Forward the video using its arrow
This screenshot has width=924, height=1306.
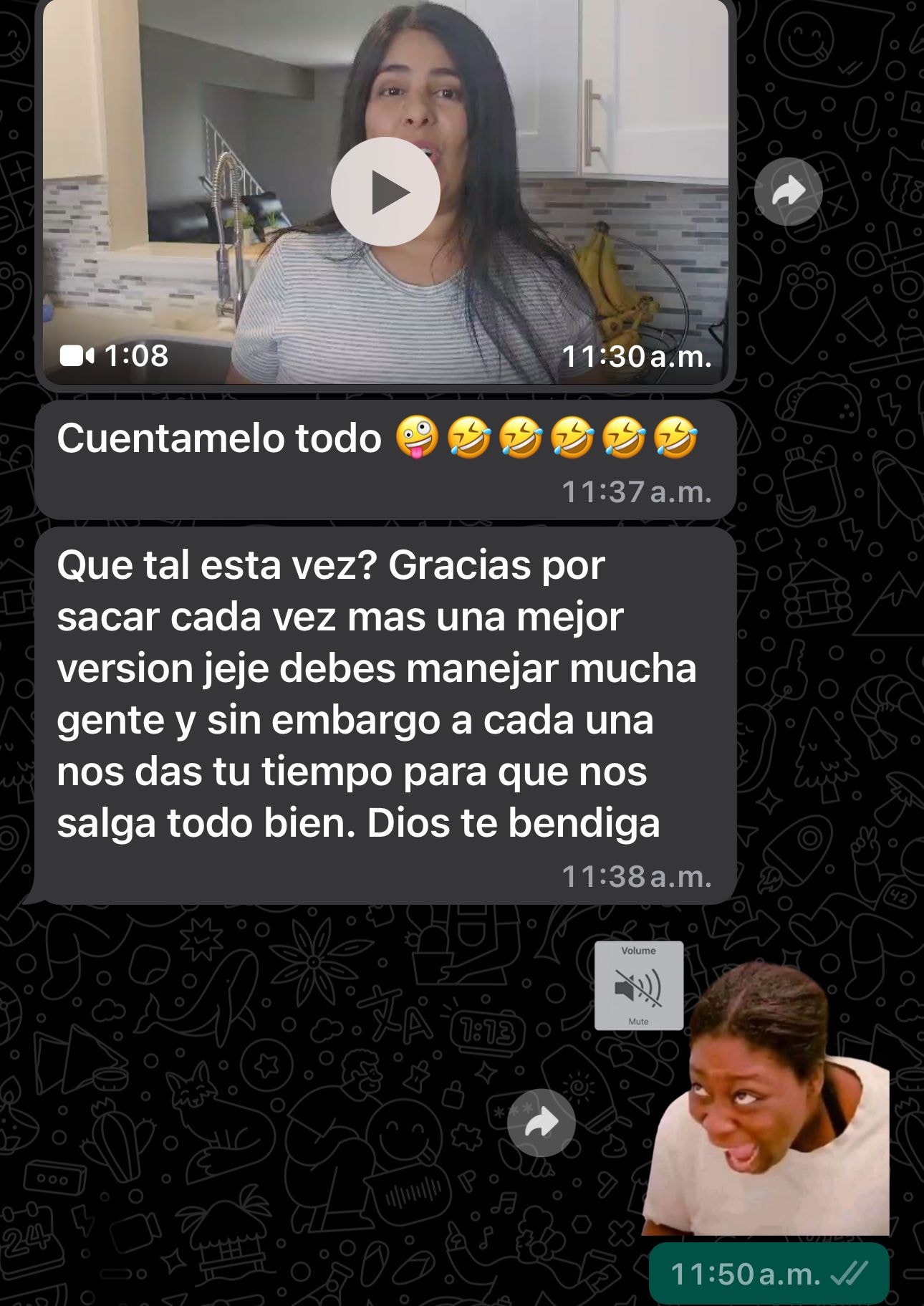[x=789, y=192]
